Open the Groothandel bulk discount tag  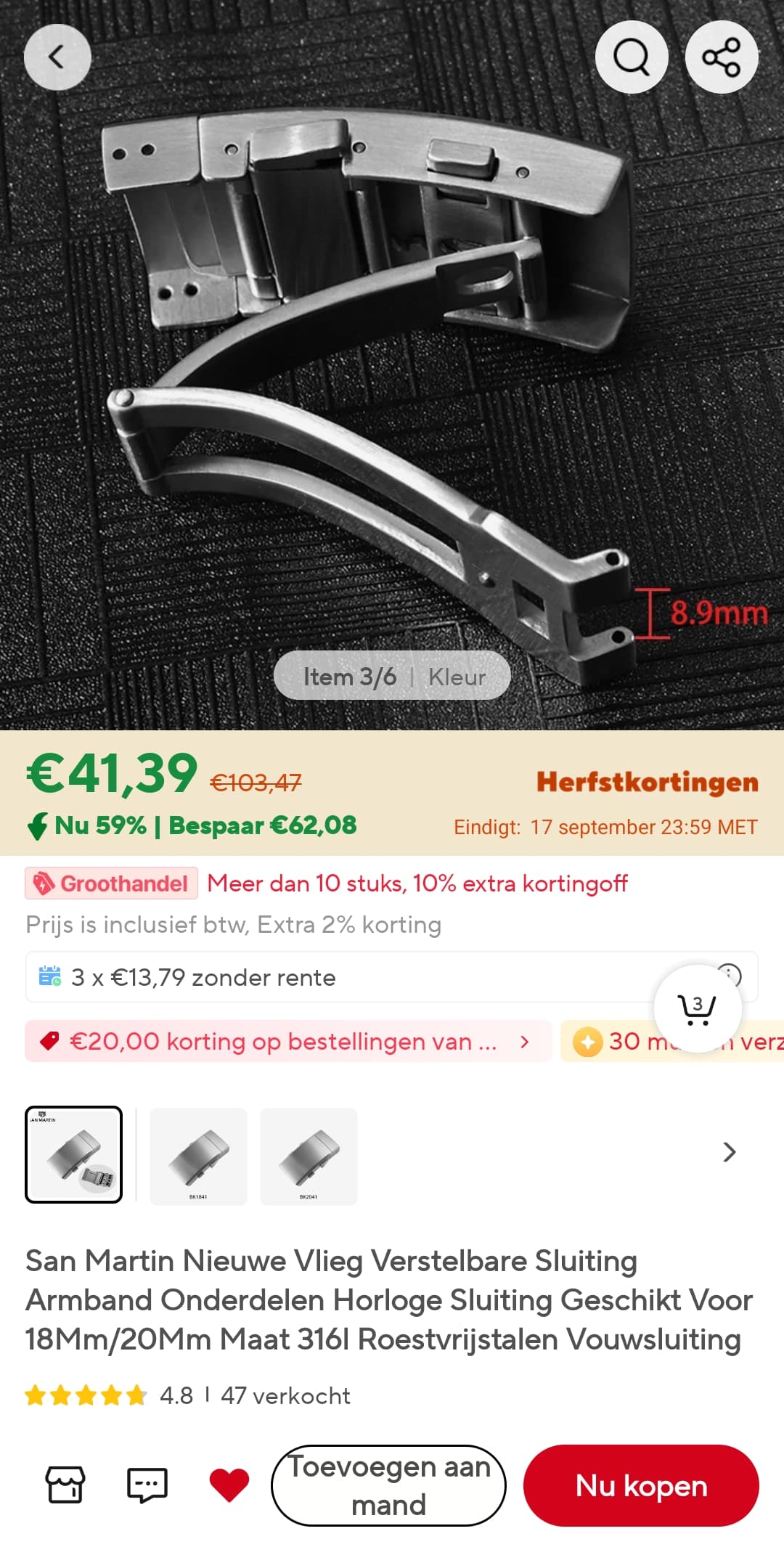111,883
